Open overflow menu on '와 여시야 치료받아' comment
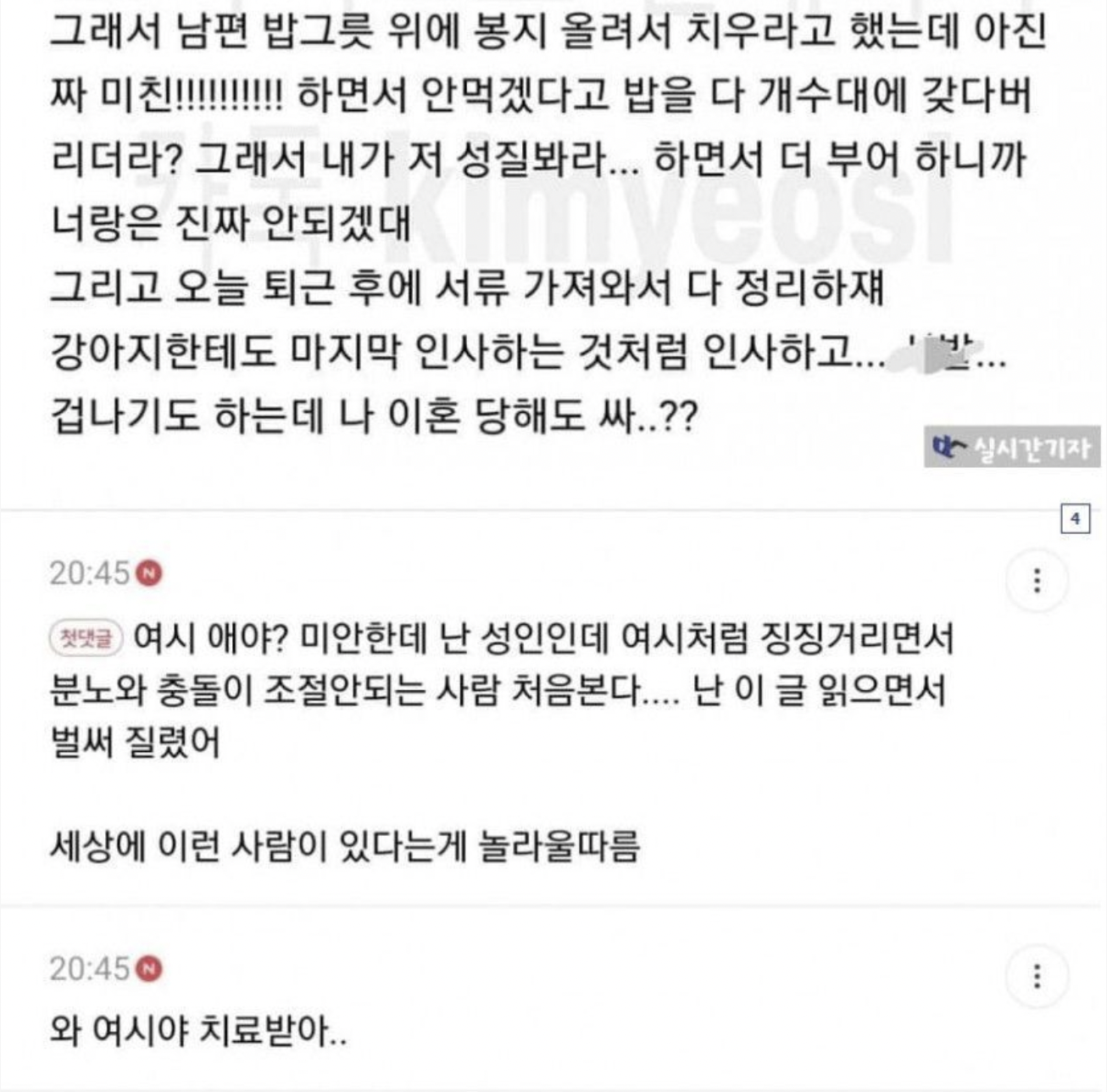The image size is (1107, 1092). 1037,976
